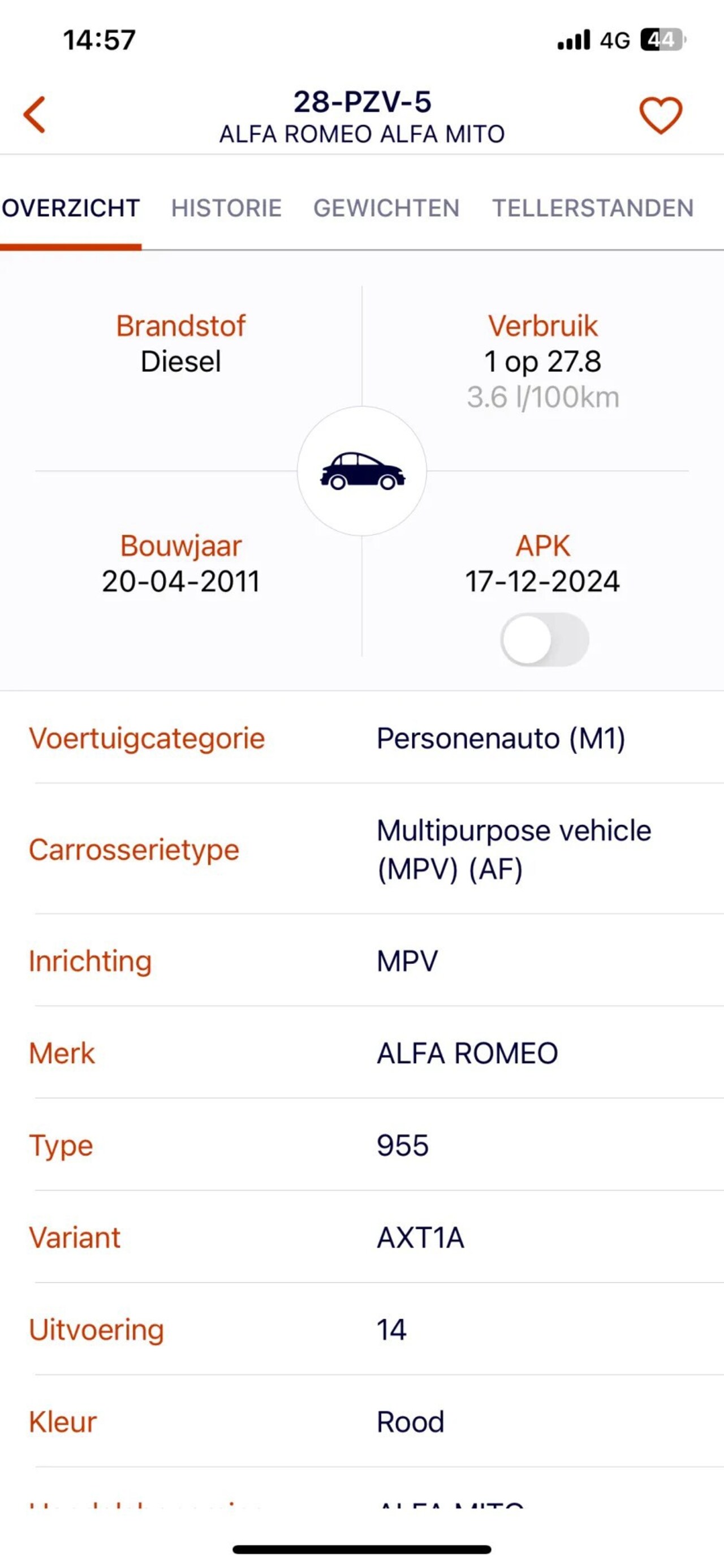The width and height of the screenshot is (724, 1568).
Task: Switch to the Historie tab
Action: [226, 208]
